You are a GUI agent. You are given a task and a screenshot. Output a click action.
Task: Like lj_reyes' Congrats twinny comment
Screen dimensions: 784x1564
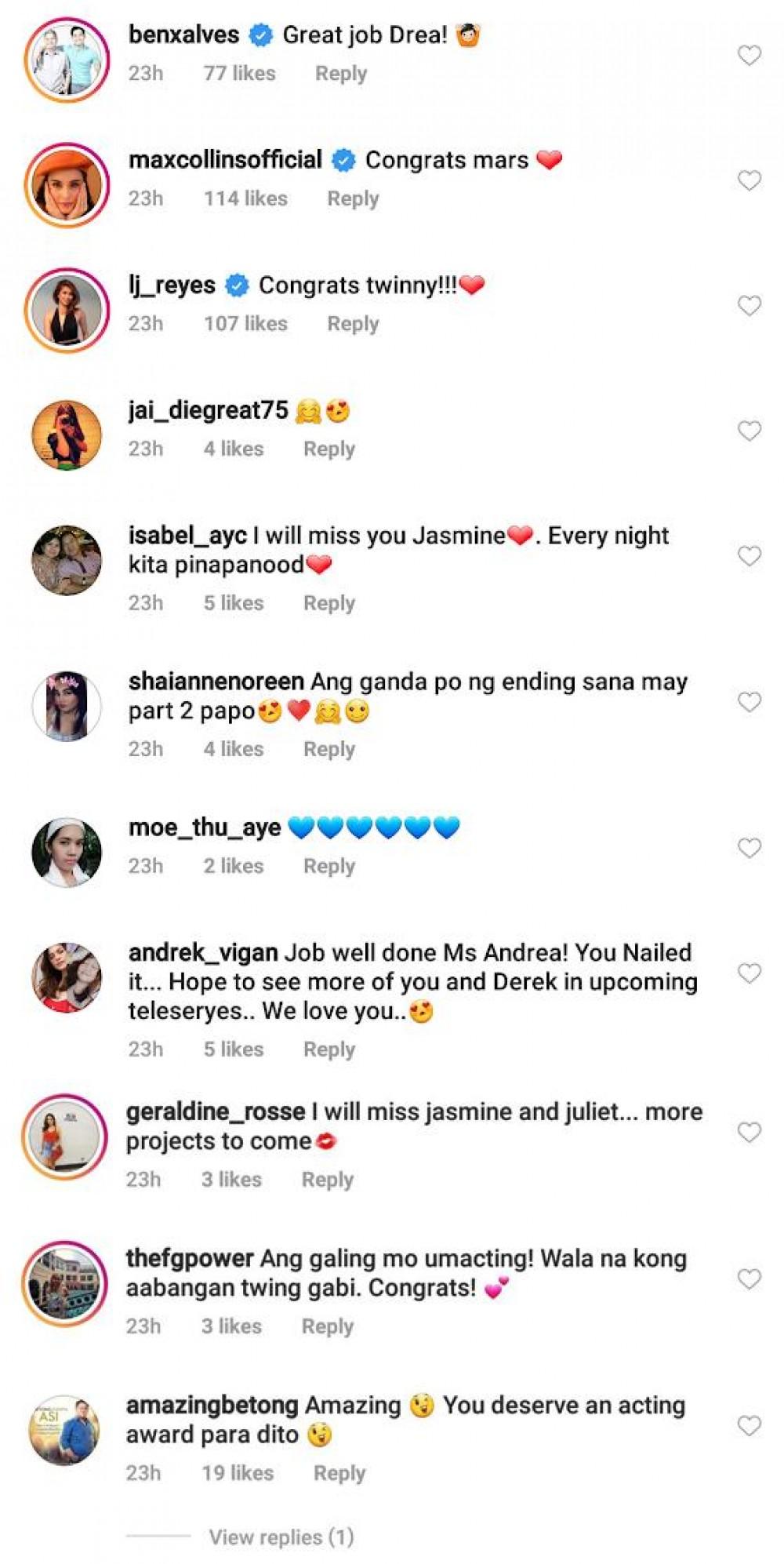pos(750,306)
